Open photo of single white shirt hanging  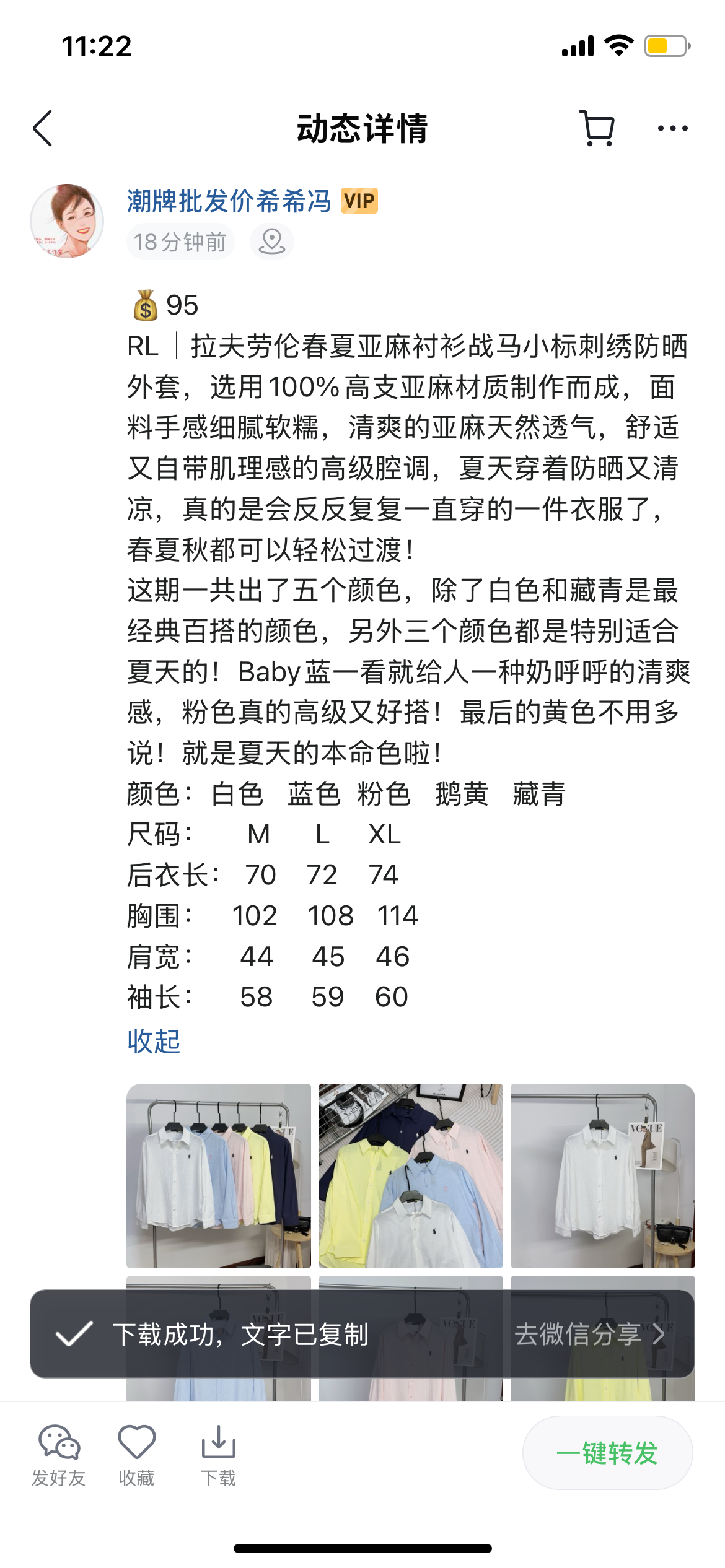[602, 1175]
